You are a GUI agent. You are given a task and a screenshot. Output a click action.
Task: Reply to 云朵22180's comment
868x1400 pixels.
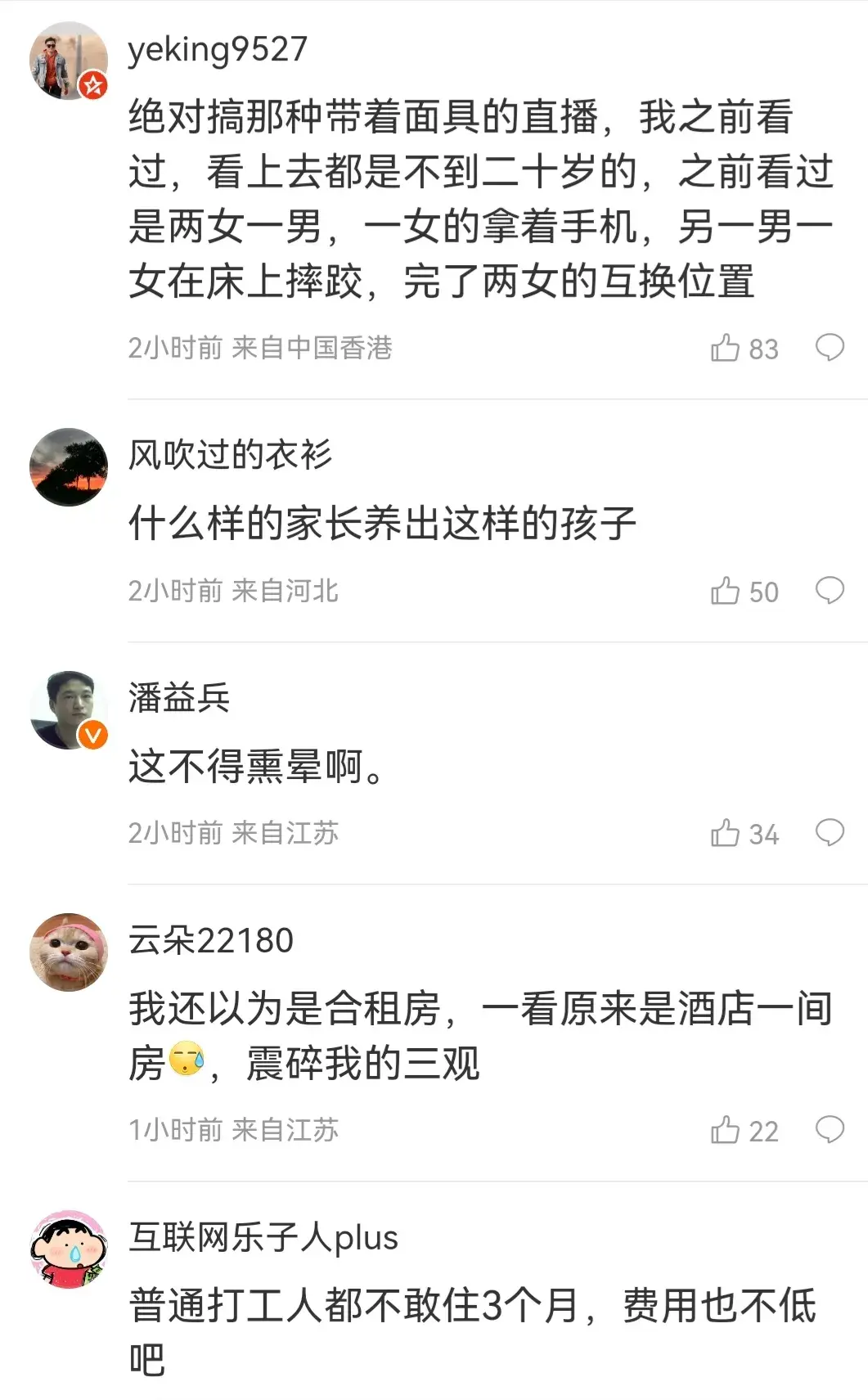pyautogui.click(x=830, y=1129)
